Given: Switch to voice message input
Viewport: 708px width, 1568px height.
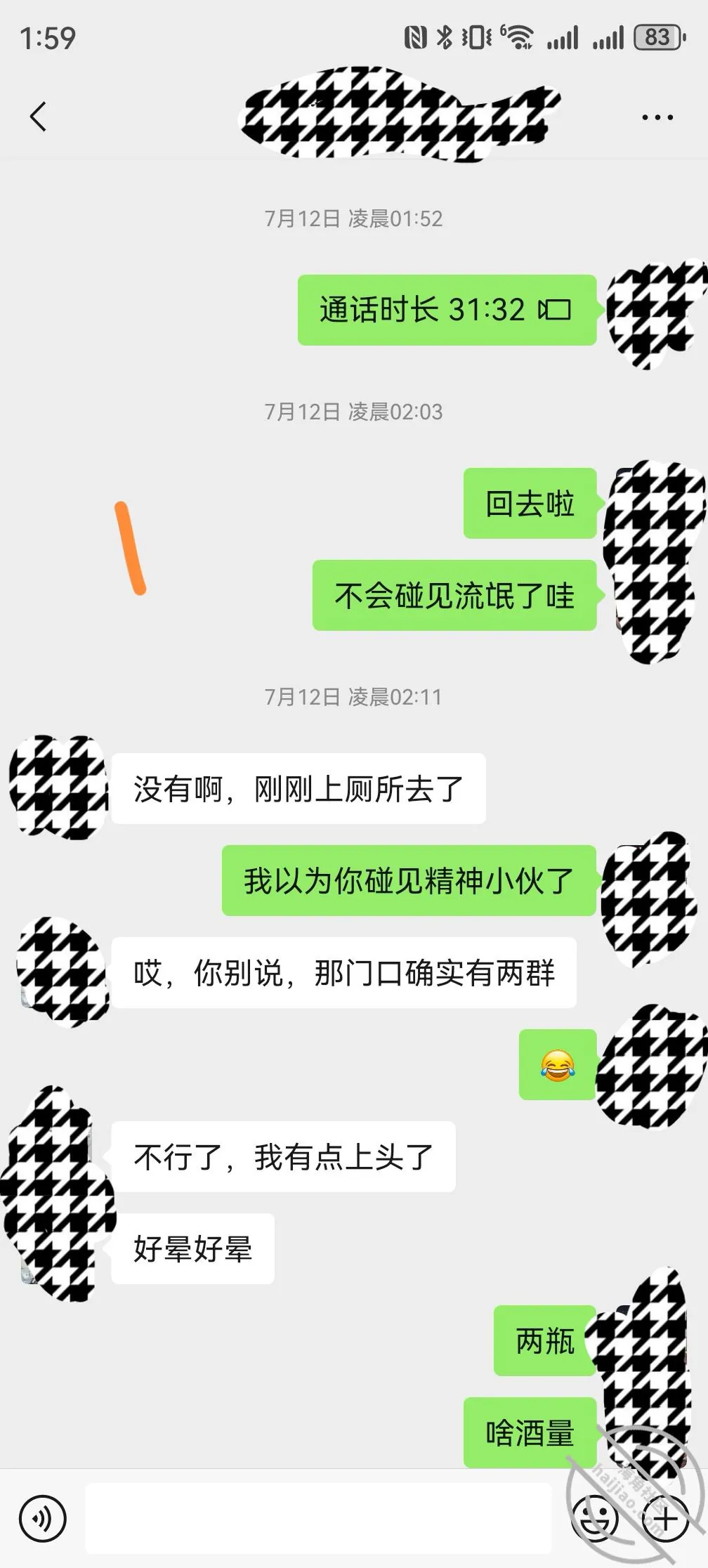Looking at the screenshot, I should pos(43,1519).
